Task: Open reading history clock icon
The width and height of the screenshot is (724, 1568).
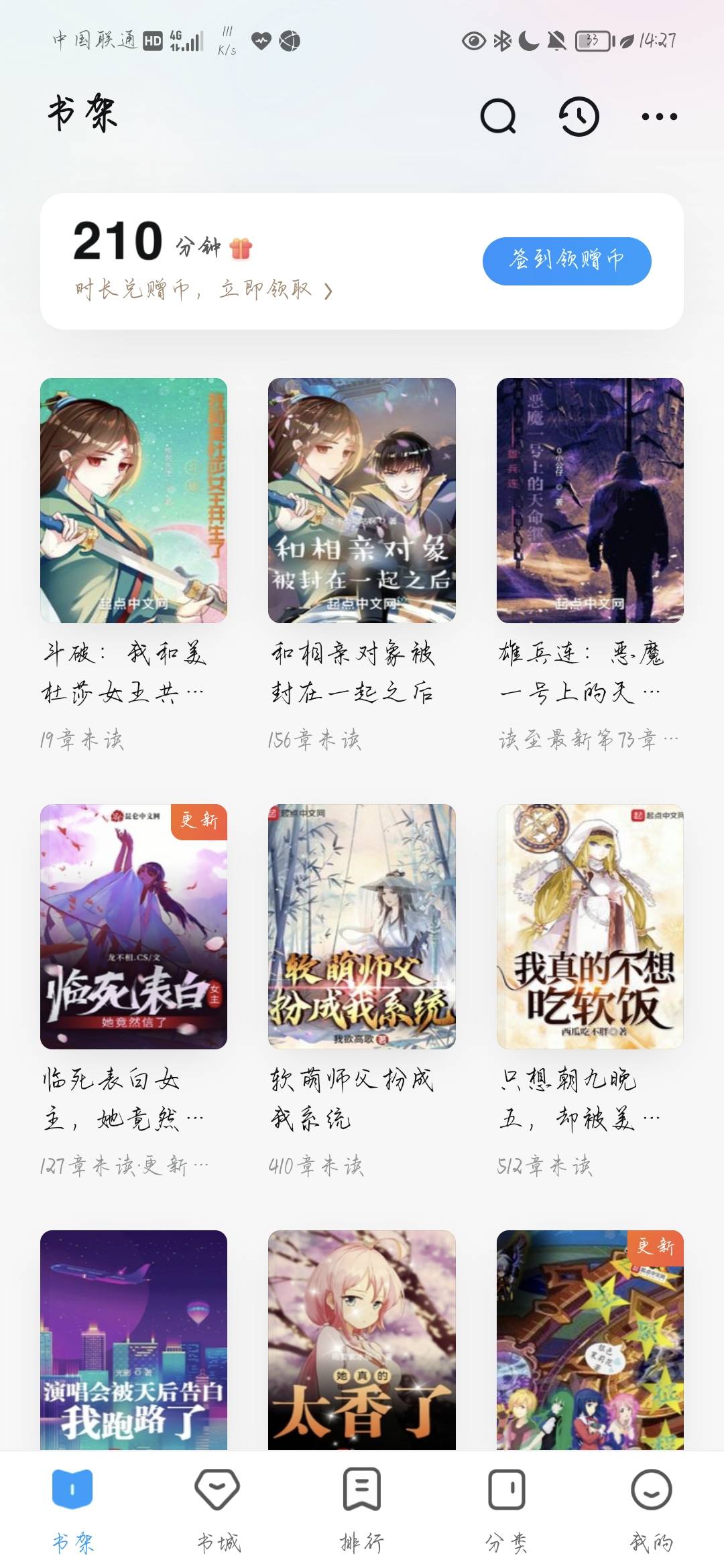Action: [x=579, y=117]
